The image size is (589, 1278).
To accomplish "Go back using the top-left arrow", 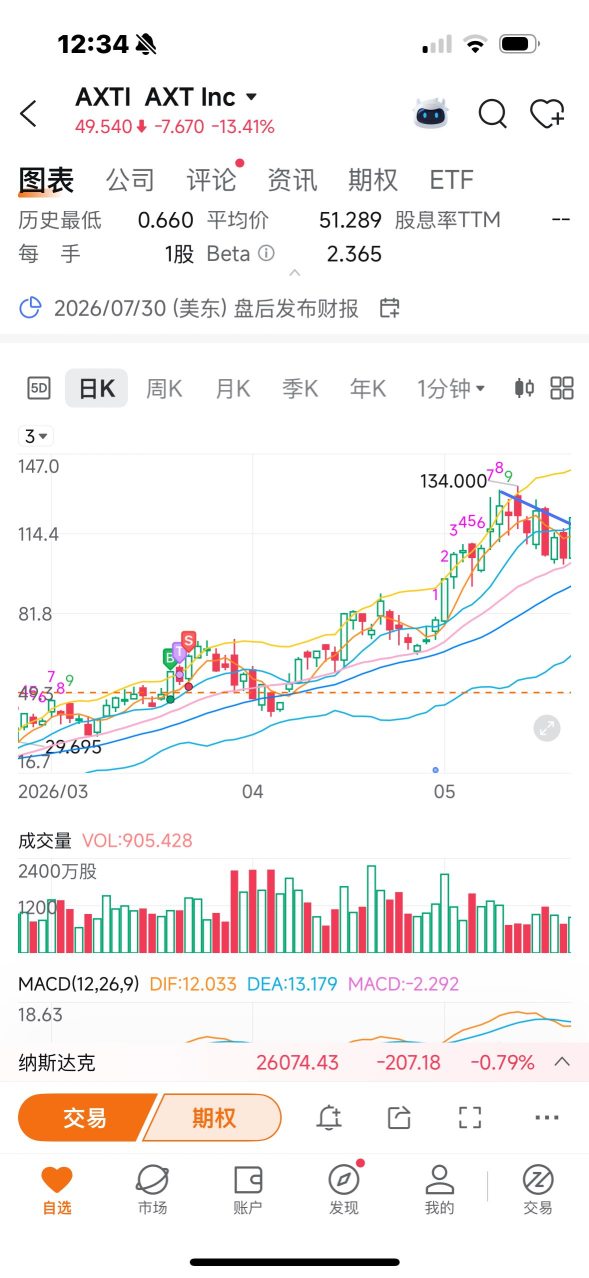I will 29,114.
